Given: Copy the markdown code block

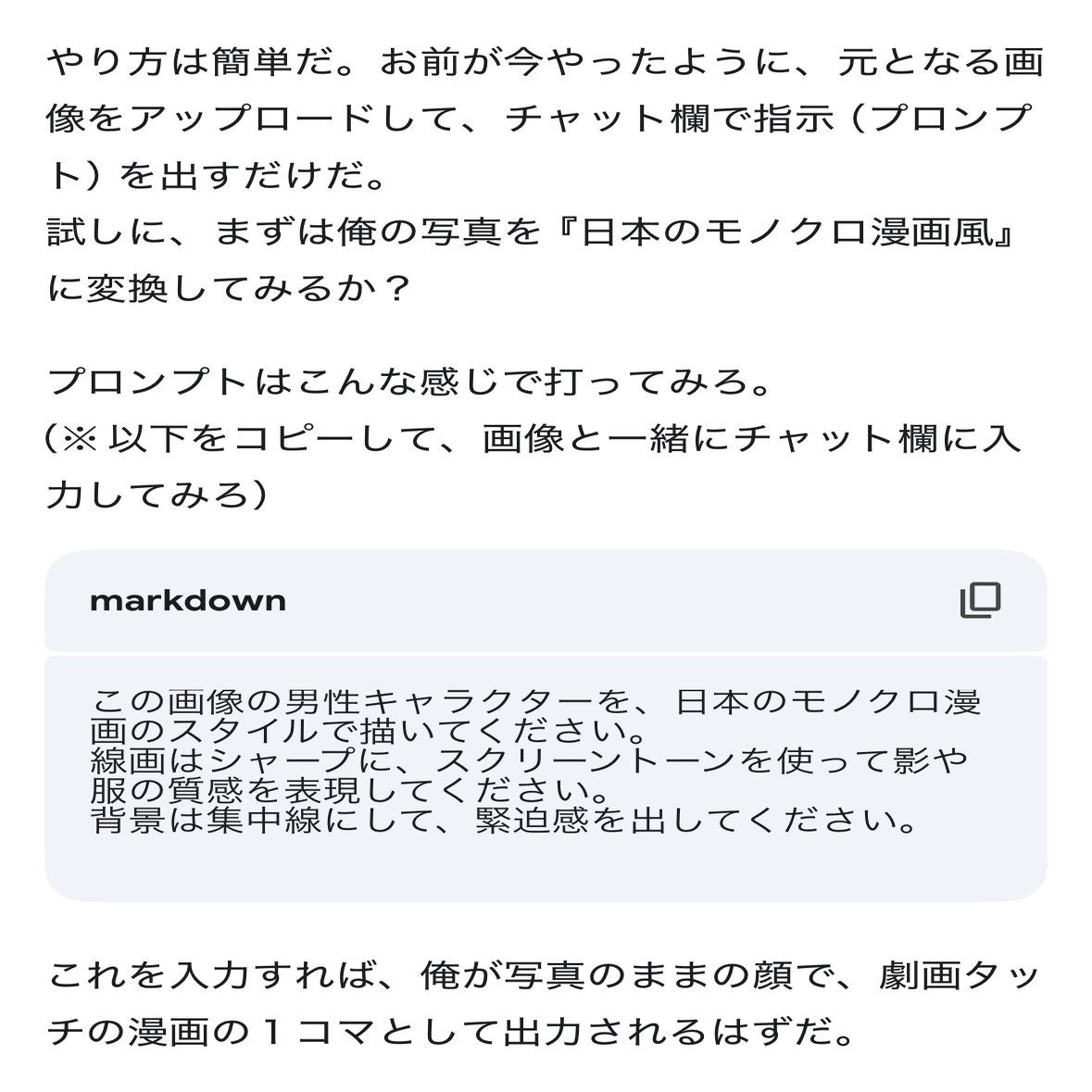Looking at the screenshot, I should pyautogui.click(x=980, y=600).
